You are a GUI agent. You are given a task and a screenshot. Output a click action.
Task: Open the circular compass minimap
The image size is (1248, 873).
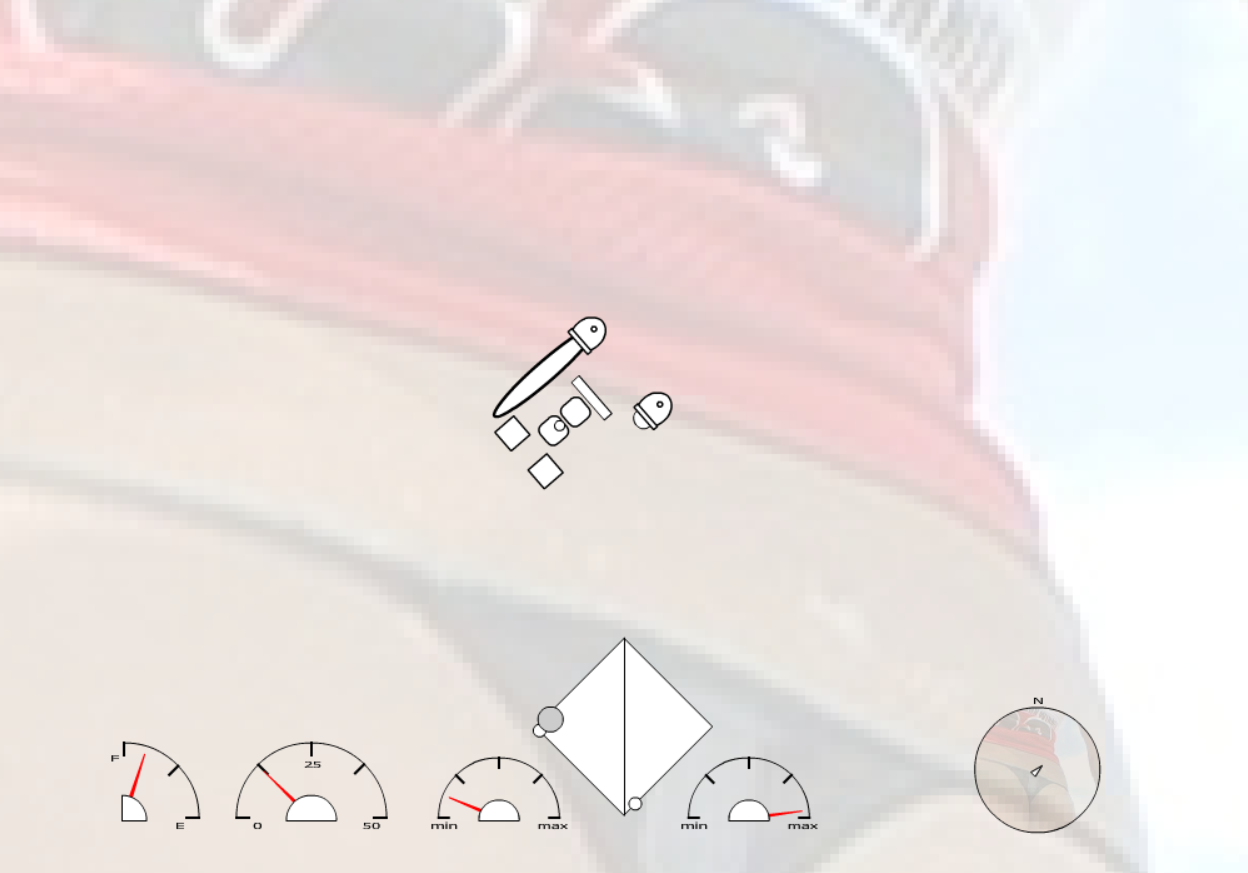point(1037,770)
